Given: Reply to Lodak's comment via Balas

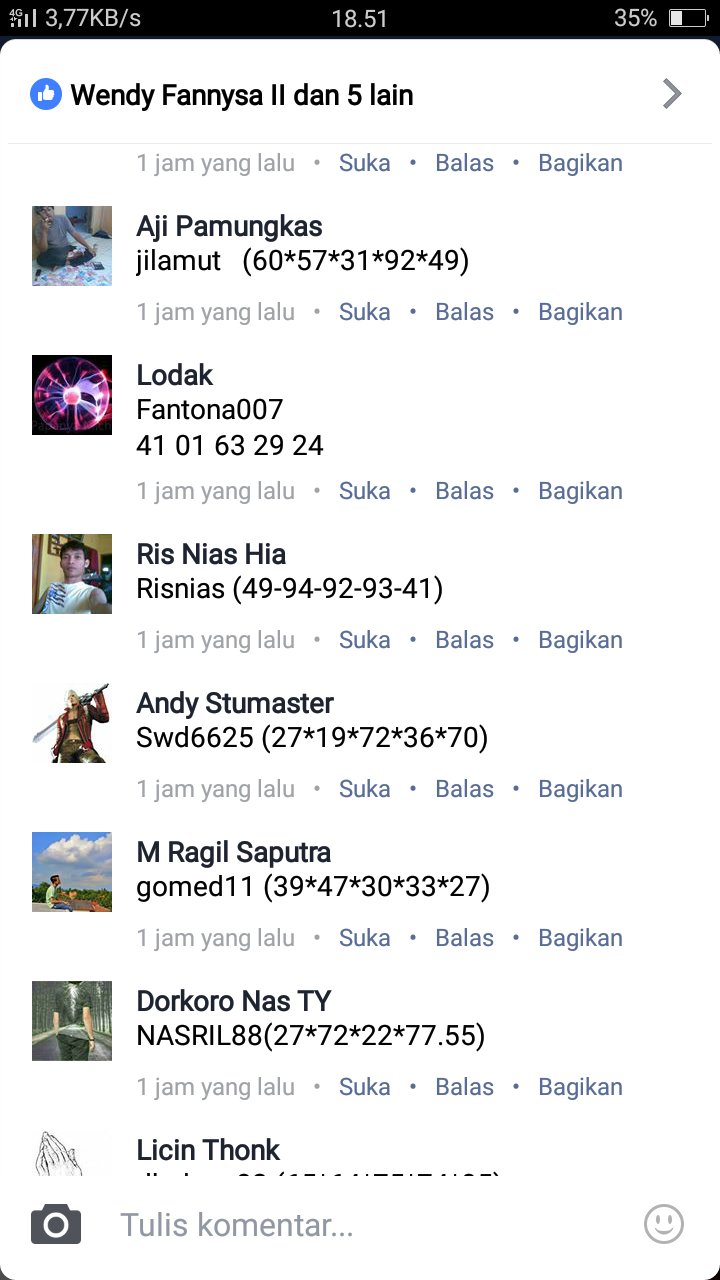Looking at the screenshot, I should point(464,491).
